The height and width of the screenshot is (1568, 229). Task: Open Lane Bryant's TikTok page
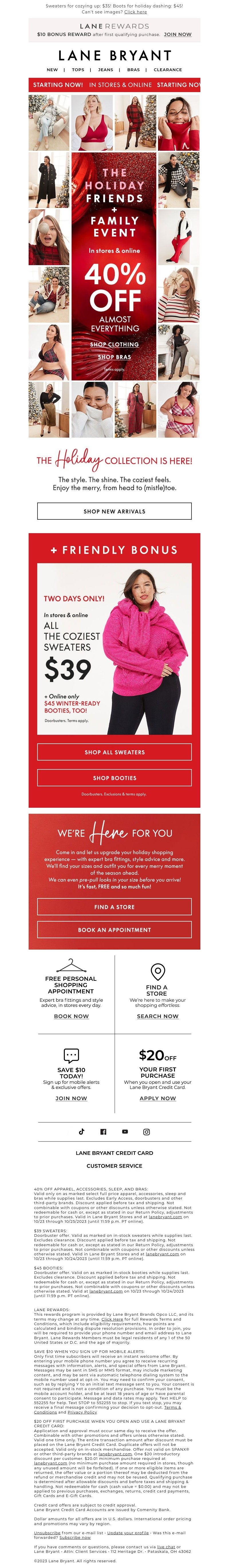point(82,1132)
